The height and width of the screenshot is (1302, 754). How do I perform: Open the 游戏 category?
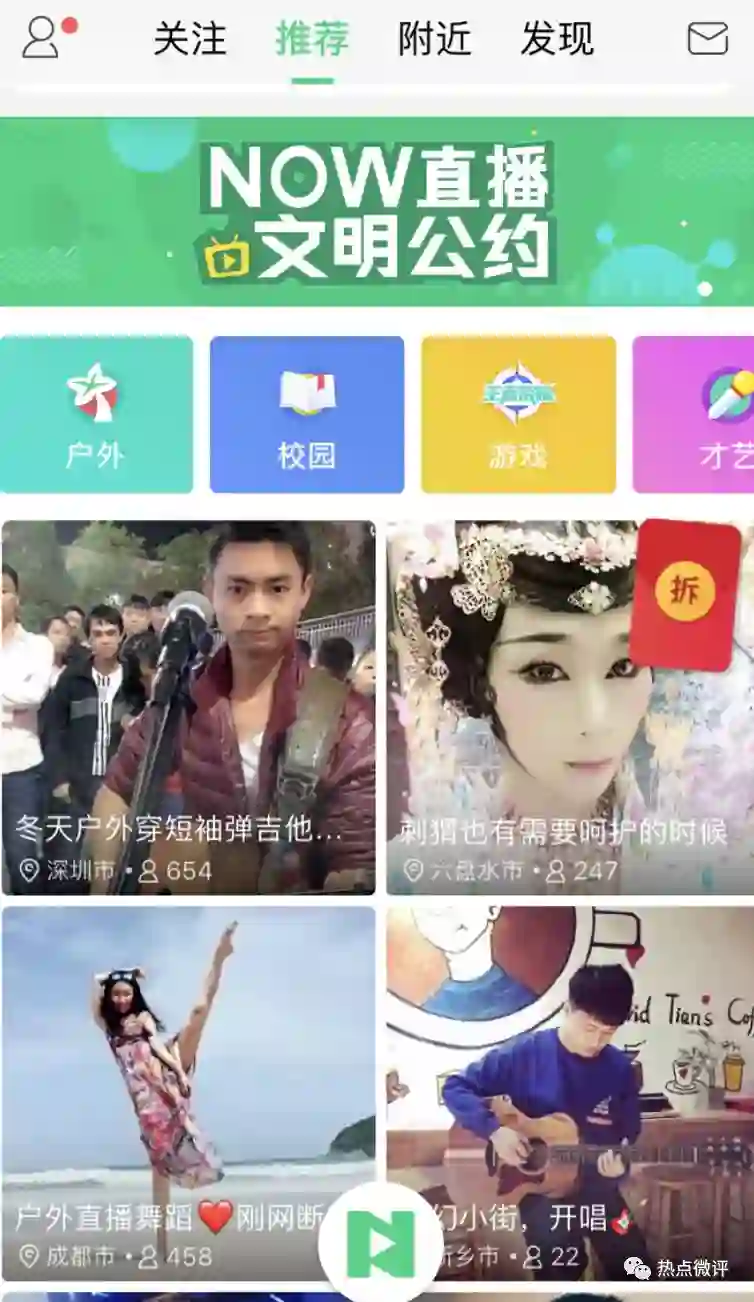[x=518, y=414]
